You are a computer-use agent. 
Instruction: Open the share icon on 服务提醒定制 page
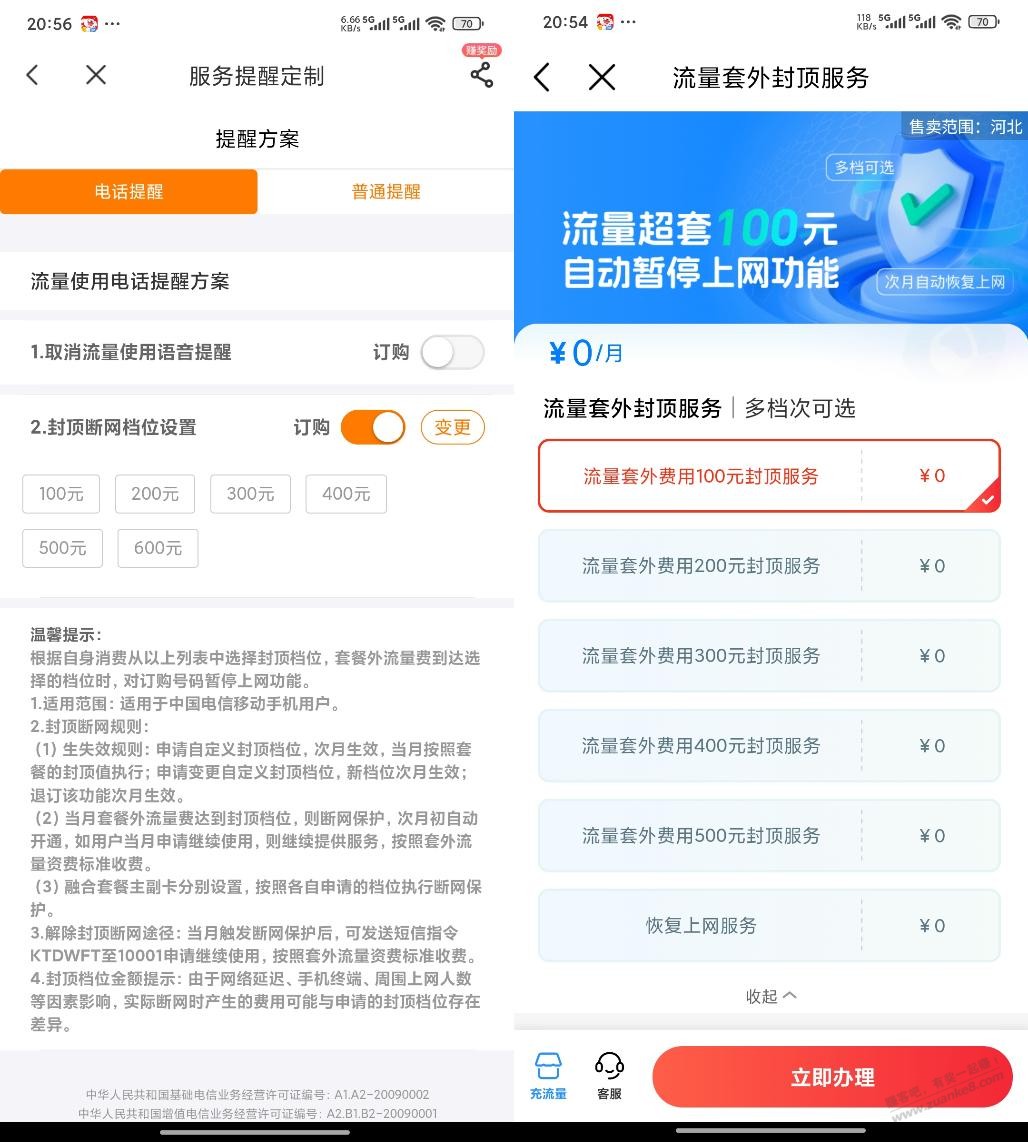click(481, 75)
